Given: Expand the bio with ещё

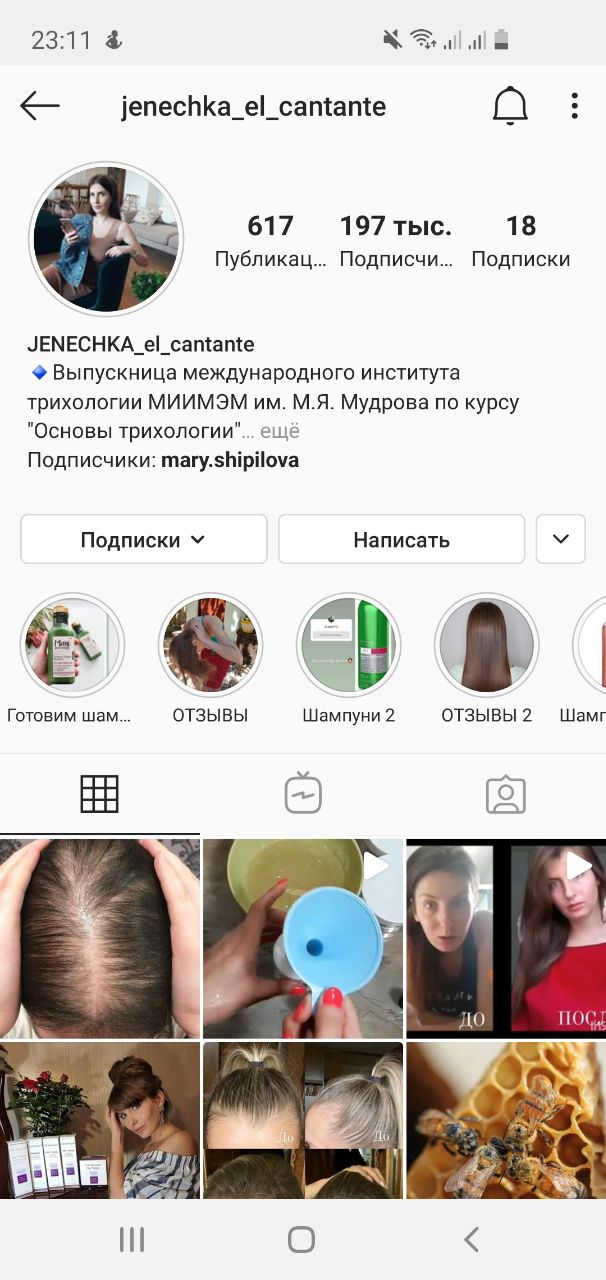Looking at the screenshot, I should [x=279, y=431].
